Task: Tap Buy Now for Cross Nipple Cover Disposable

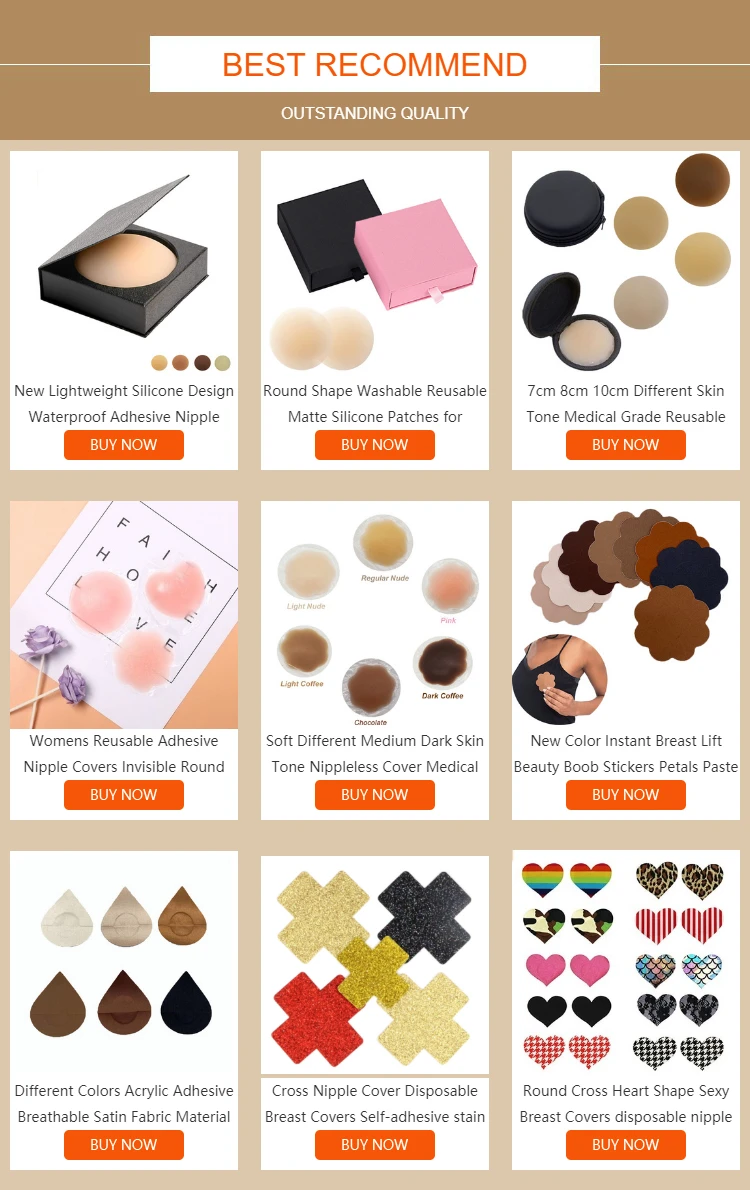Action: [x=375, y=1144]
